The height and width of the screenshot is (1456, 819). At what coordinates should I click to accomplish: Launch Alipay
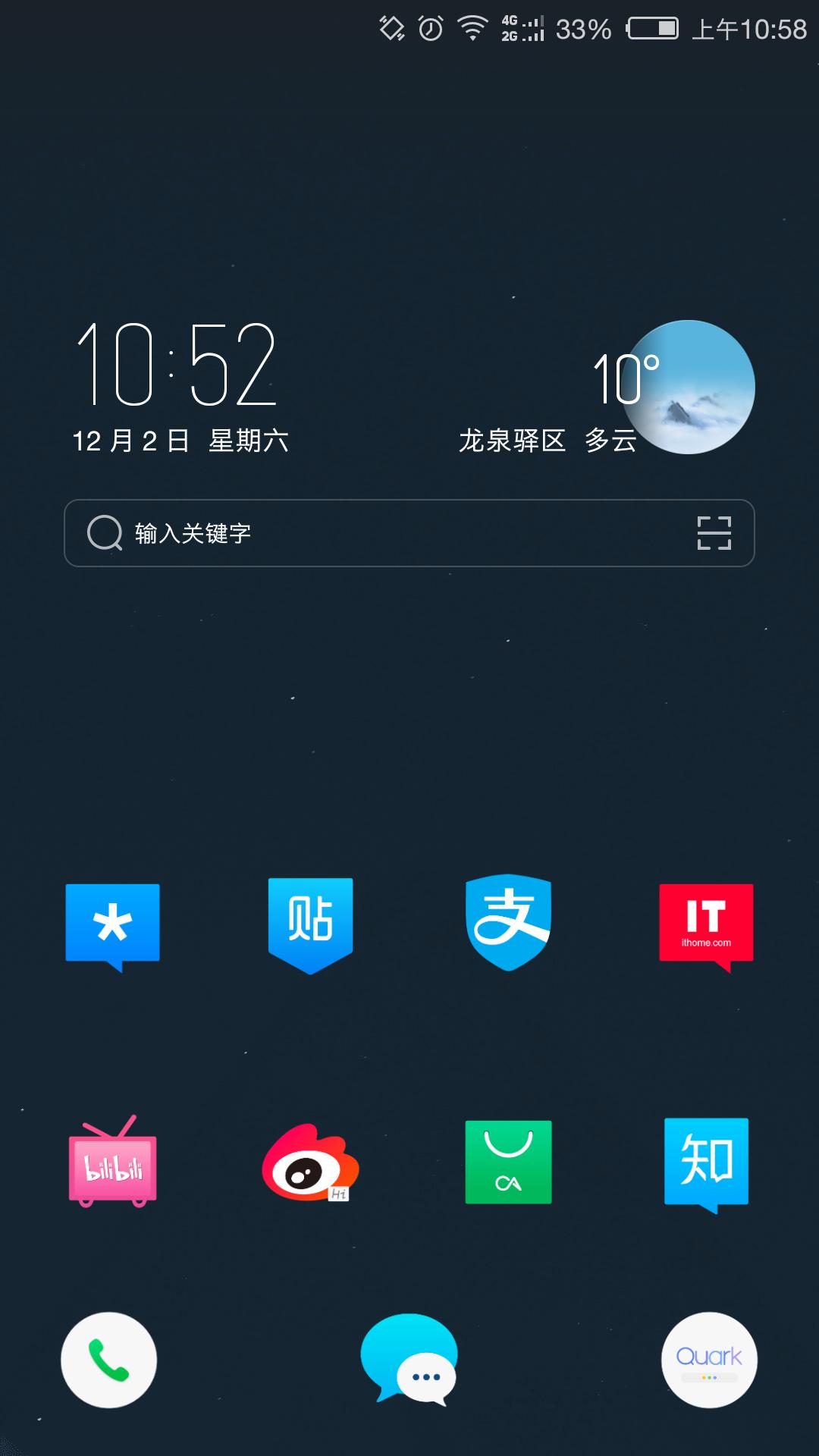click(508, 924)
